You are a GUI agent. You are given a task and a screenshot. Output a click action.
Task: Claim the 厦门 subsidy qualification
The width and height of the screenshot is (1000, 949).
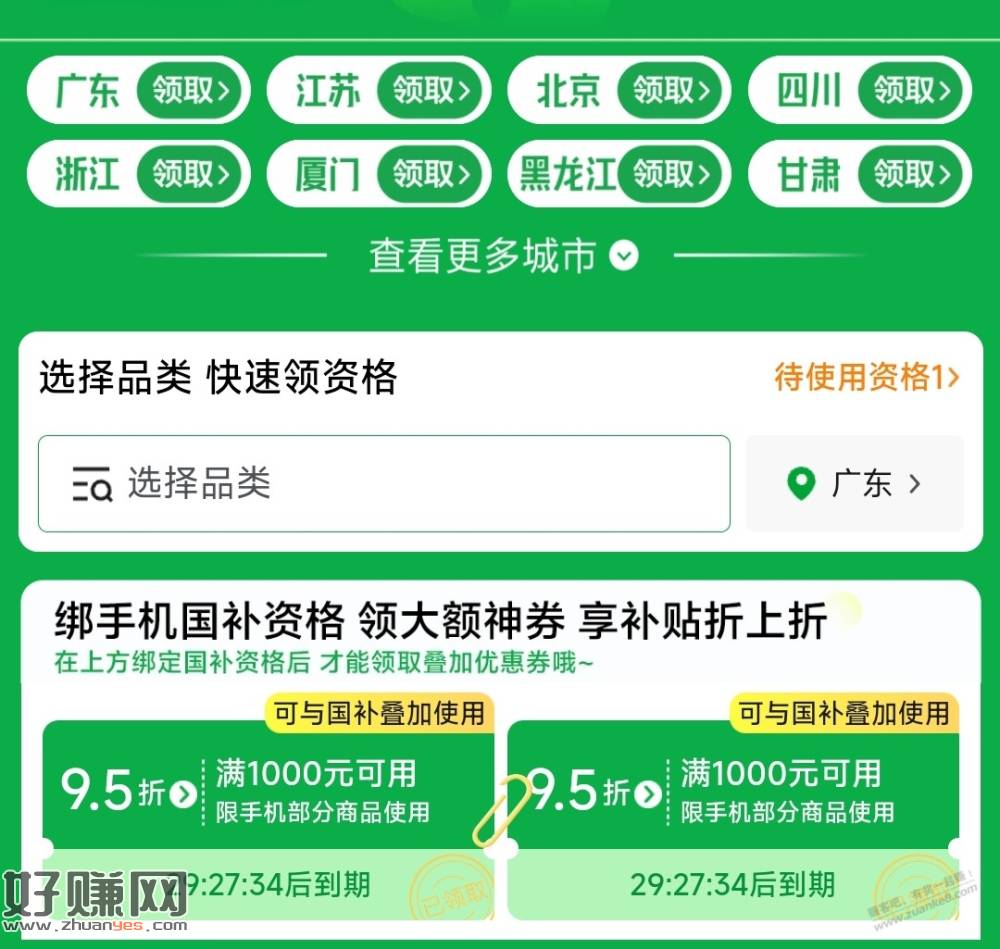pyautogui.click(x=431, y=174)
